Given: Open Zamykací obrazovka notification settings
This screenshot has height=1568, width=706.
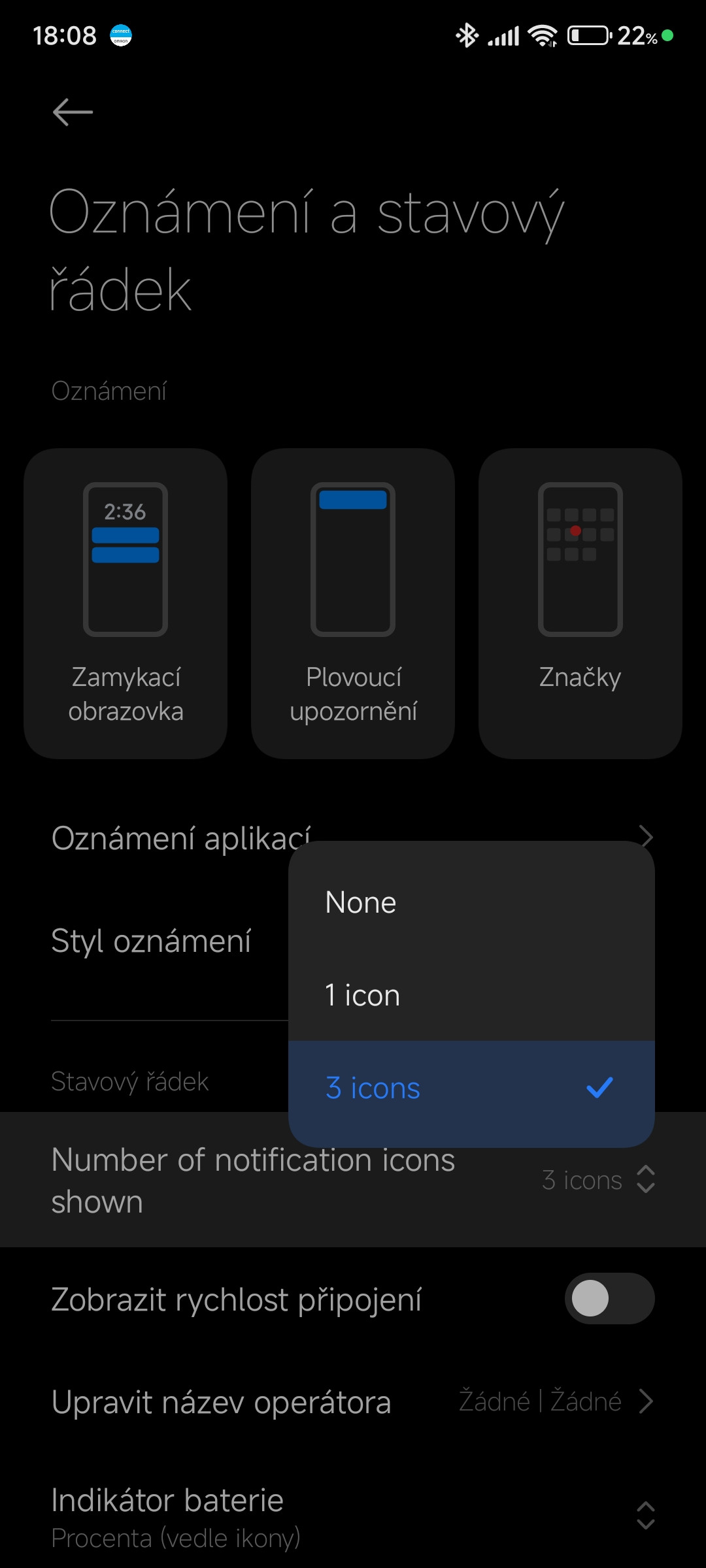Looking at the screenshot, I should click(126, 602).
